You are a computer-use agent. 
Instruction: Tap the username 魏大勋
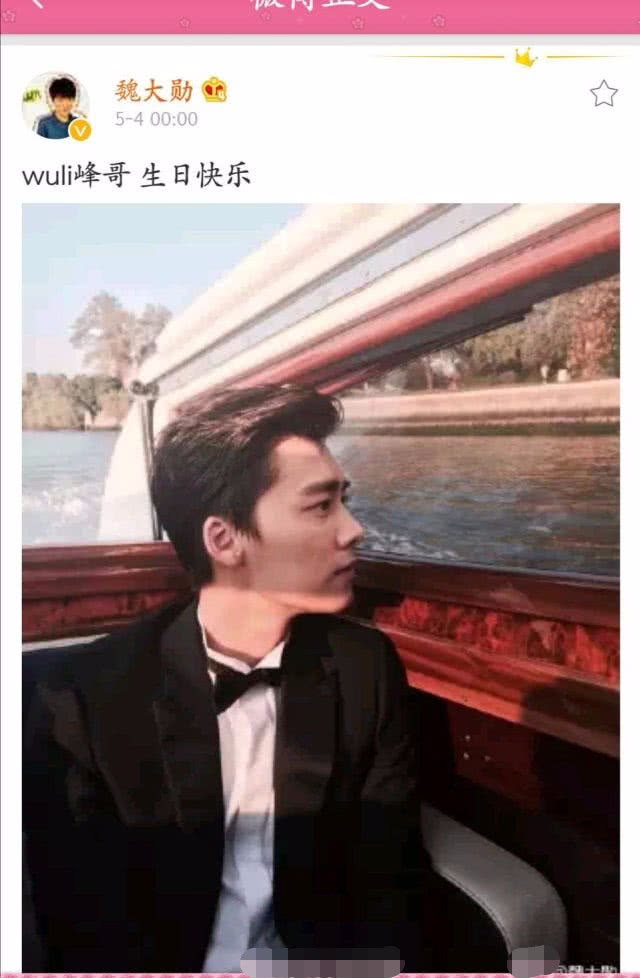[153, 91]
